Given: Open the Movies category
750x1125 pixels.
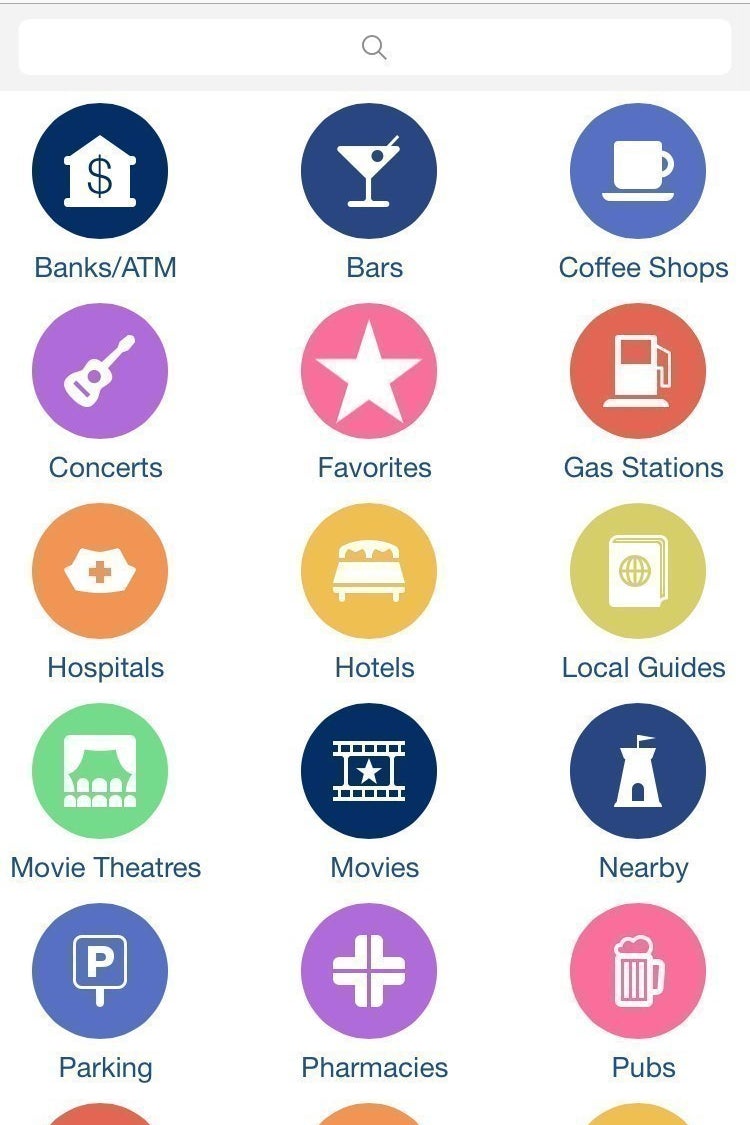Looking at the screenshot, I should (369, 771).
